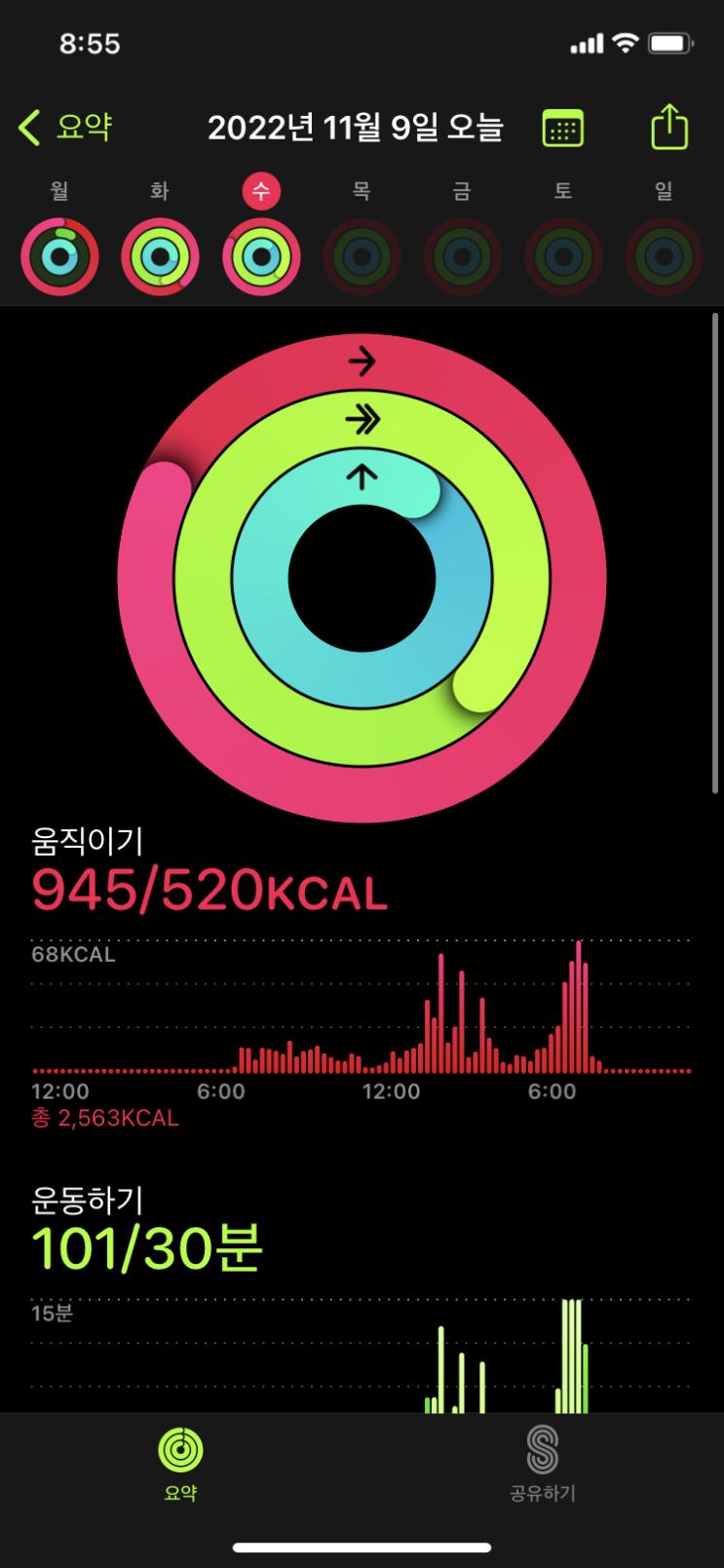
Task: Select Monday (월) activity rings
Action: click(x=60, y=257)
